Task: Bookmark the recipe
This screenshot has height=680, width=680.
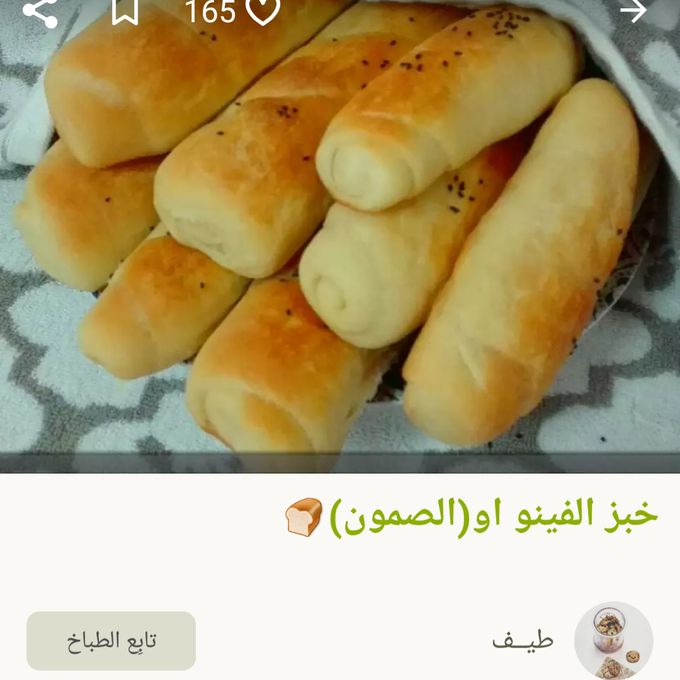Action: click(124, 11)
